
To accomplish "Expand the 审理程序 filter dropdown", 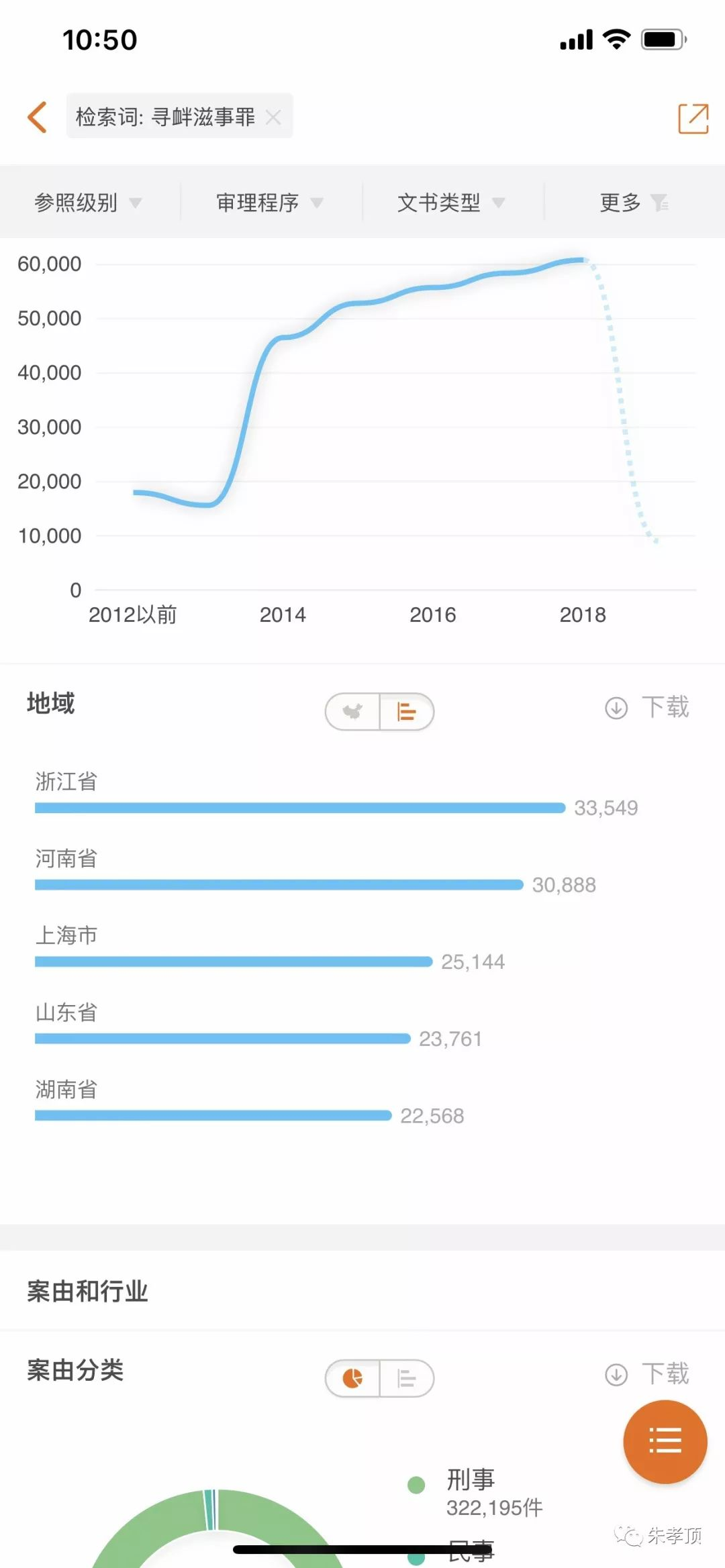I will (270, 202).
